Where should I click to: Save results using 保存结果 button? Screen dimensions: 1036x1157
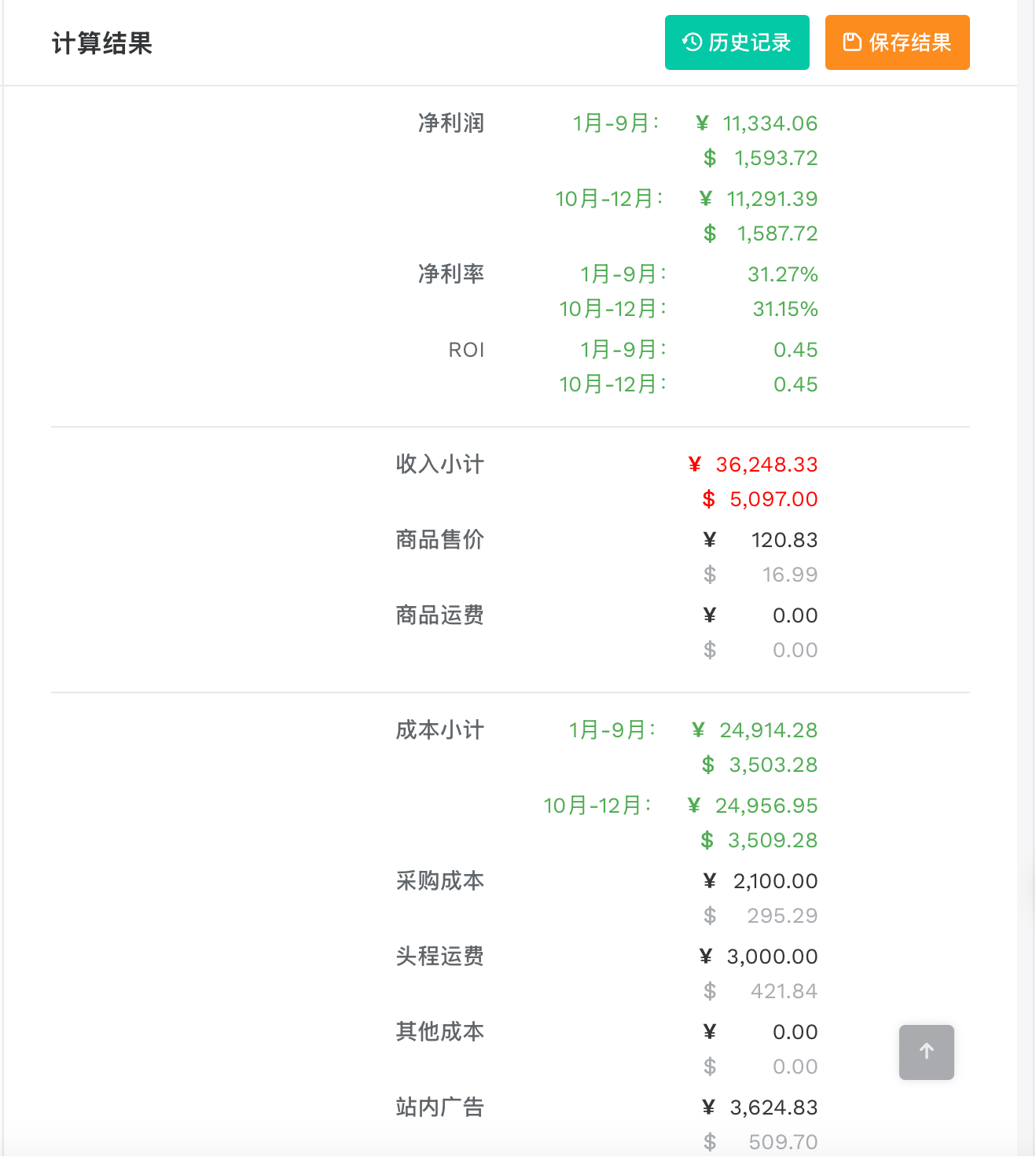tap(897, 42)
